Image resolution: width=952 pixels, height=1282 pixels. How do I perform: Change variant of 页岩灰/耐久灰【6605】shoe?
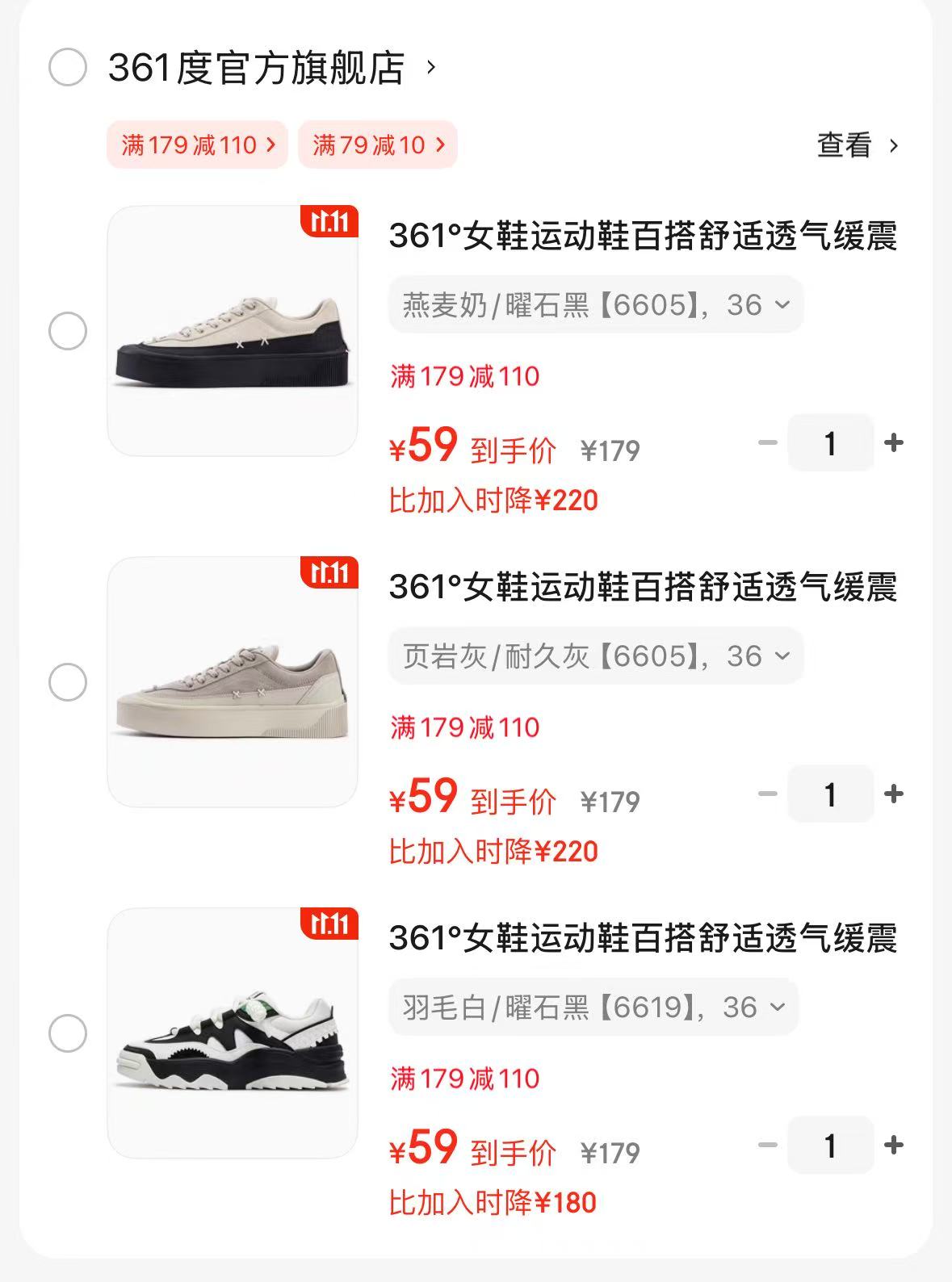[596, 656]
